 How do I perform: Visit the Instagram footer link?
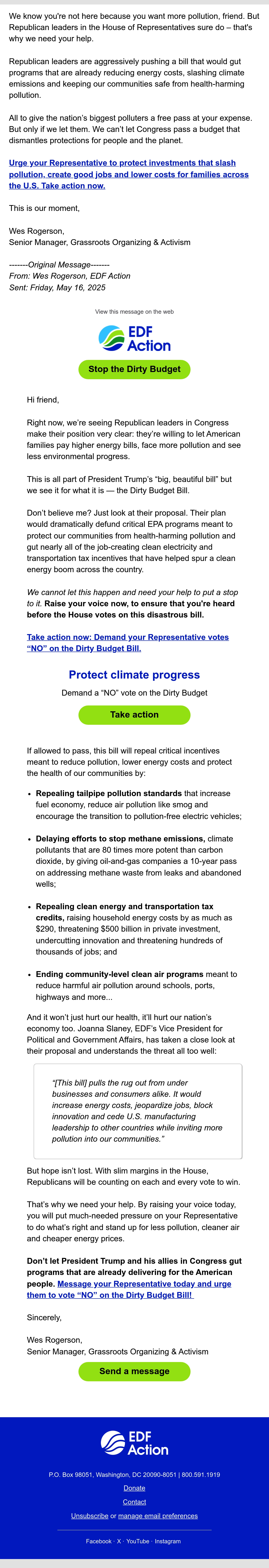pos(167,1541)
